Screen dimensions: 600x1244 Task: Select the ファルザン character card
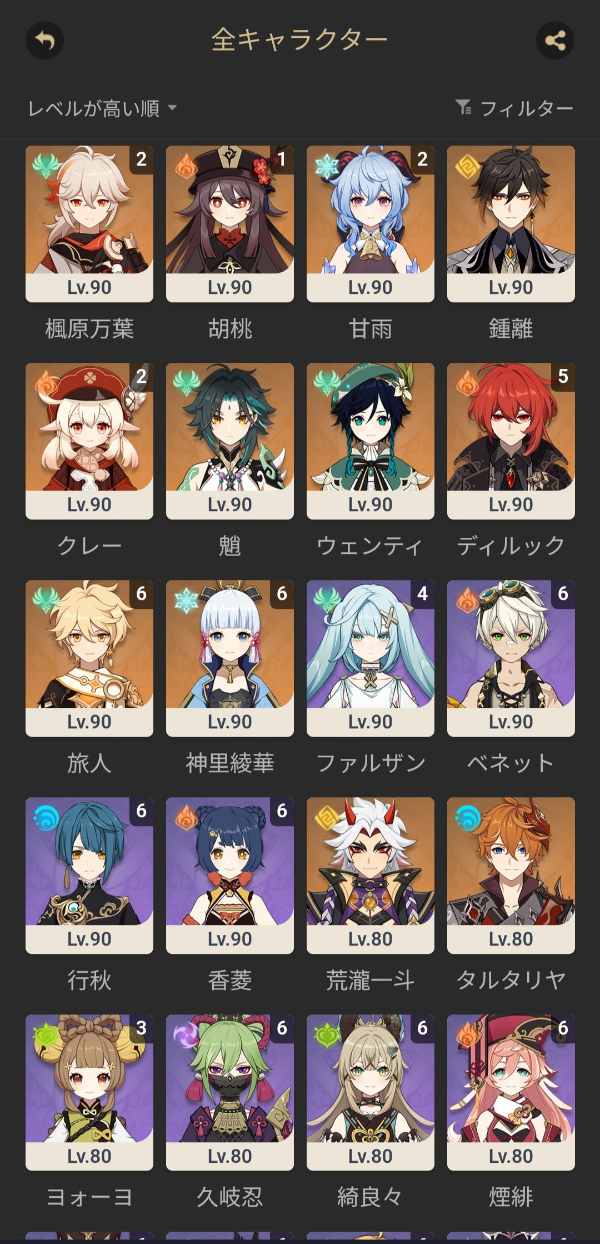370,658
